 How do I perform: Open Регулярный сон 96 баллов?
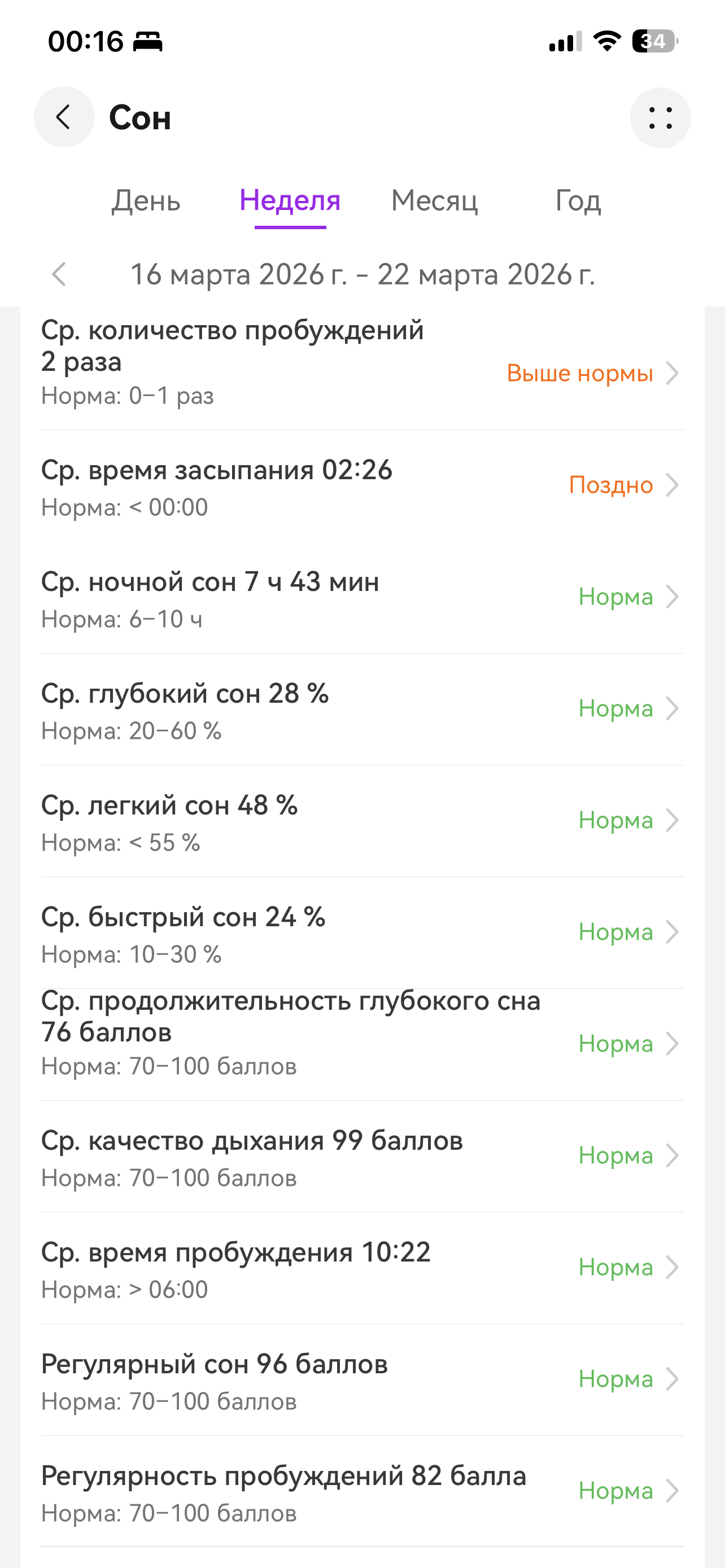(361, 1381)
